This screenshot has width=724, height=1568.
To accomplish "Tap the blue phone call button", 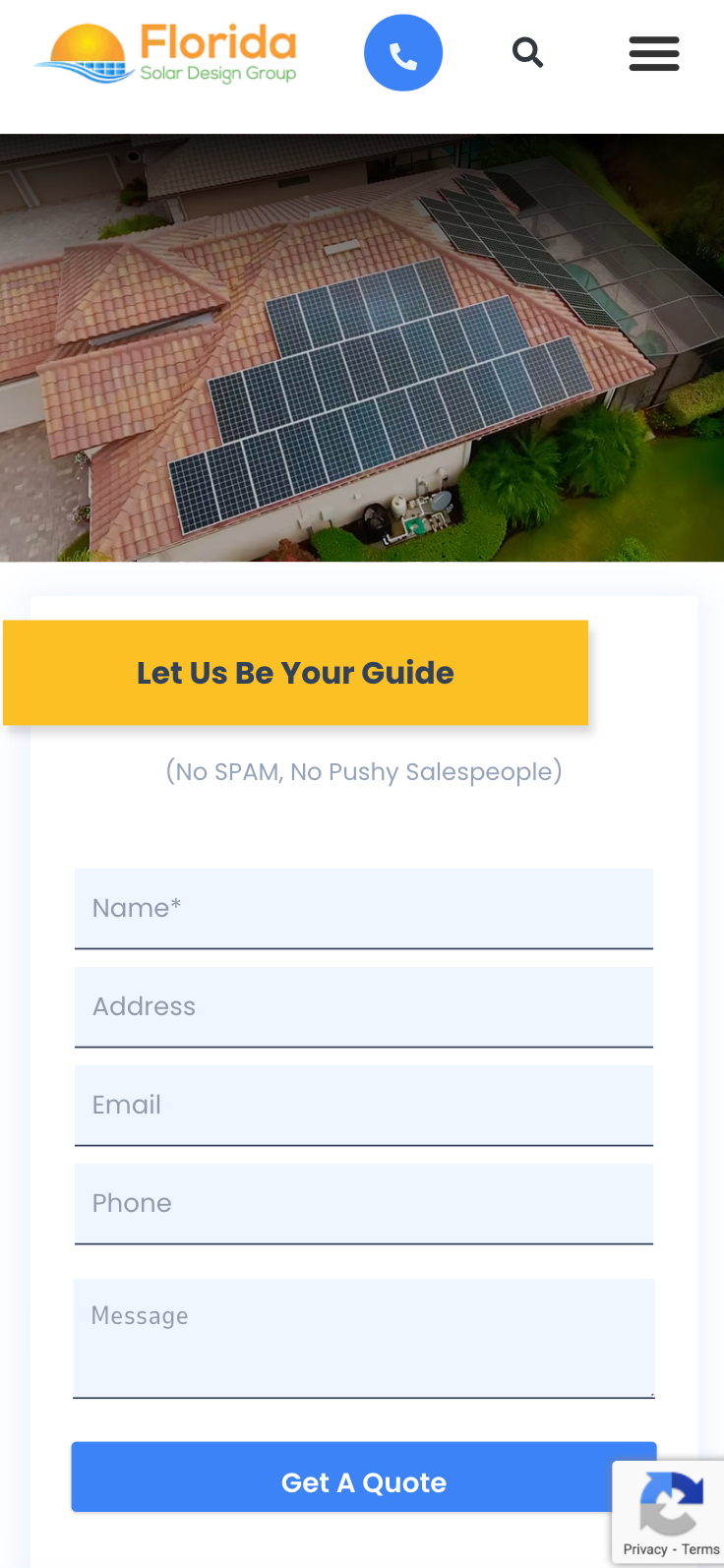I will point(403,53).
